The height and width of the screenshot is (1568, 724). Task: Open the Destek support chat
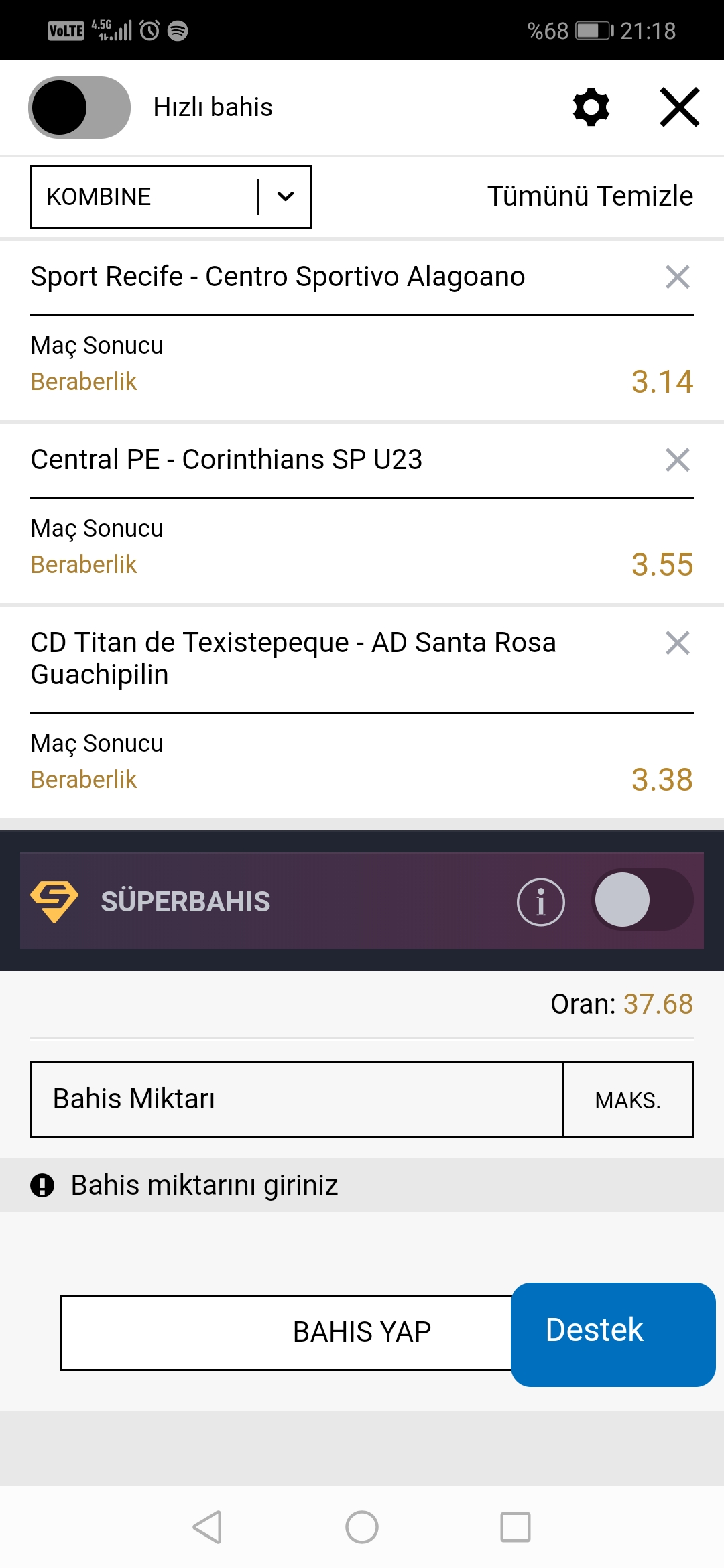613,1334
